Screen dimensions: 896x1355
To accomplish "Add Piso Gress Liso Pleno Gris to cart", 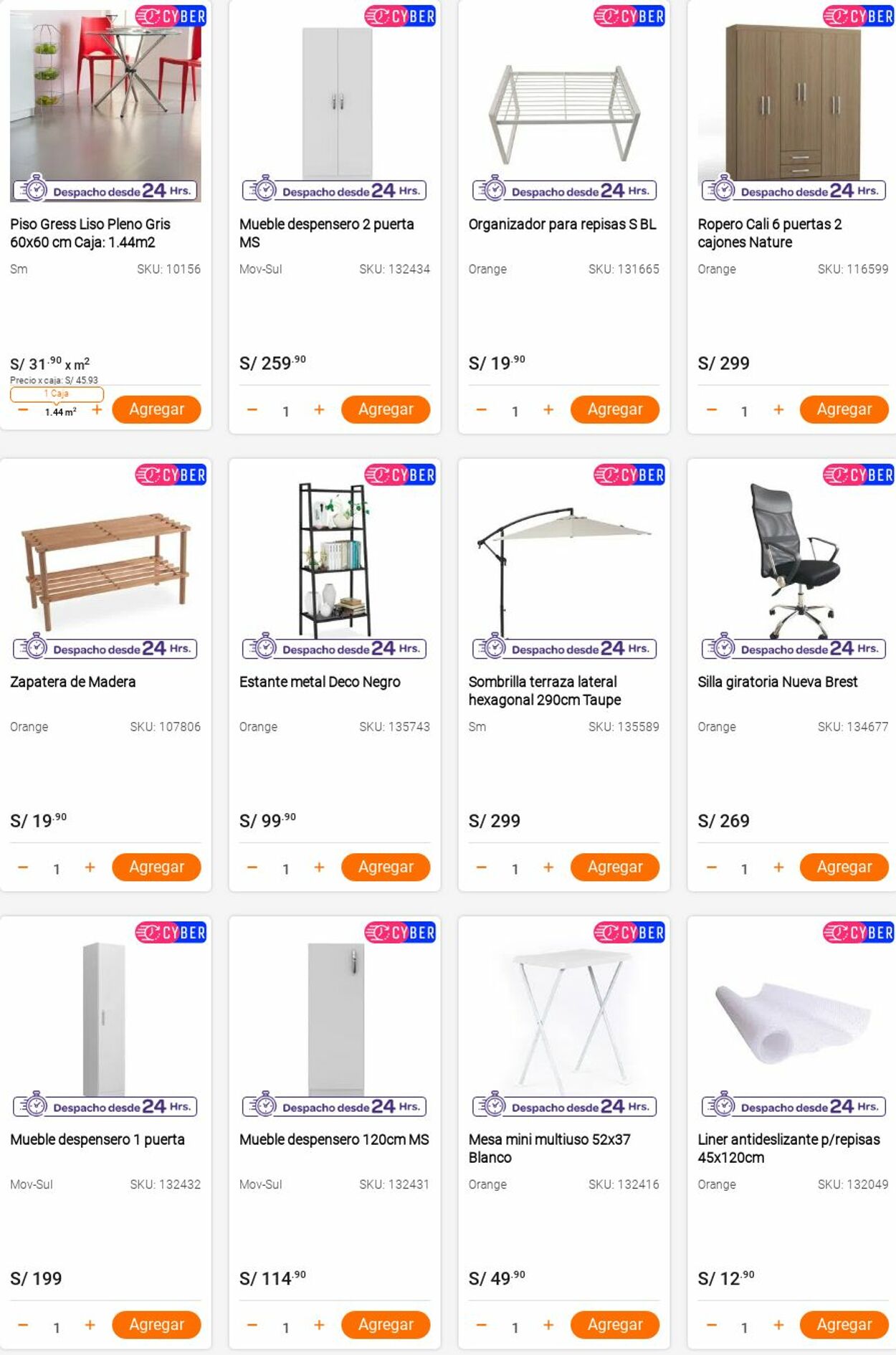I will (x=156, y=409).
